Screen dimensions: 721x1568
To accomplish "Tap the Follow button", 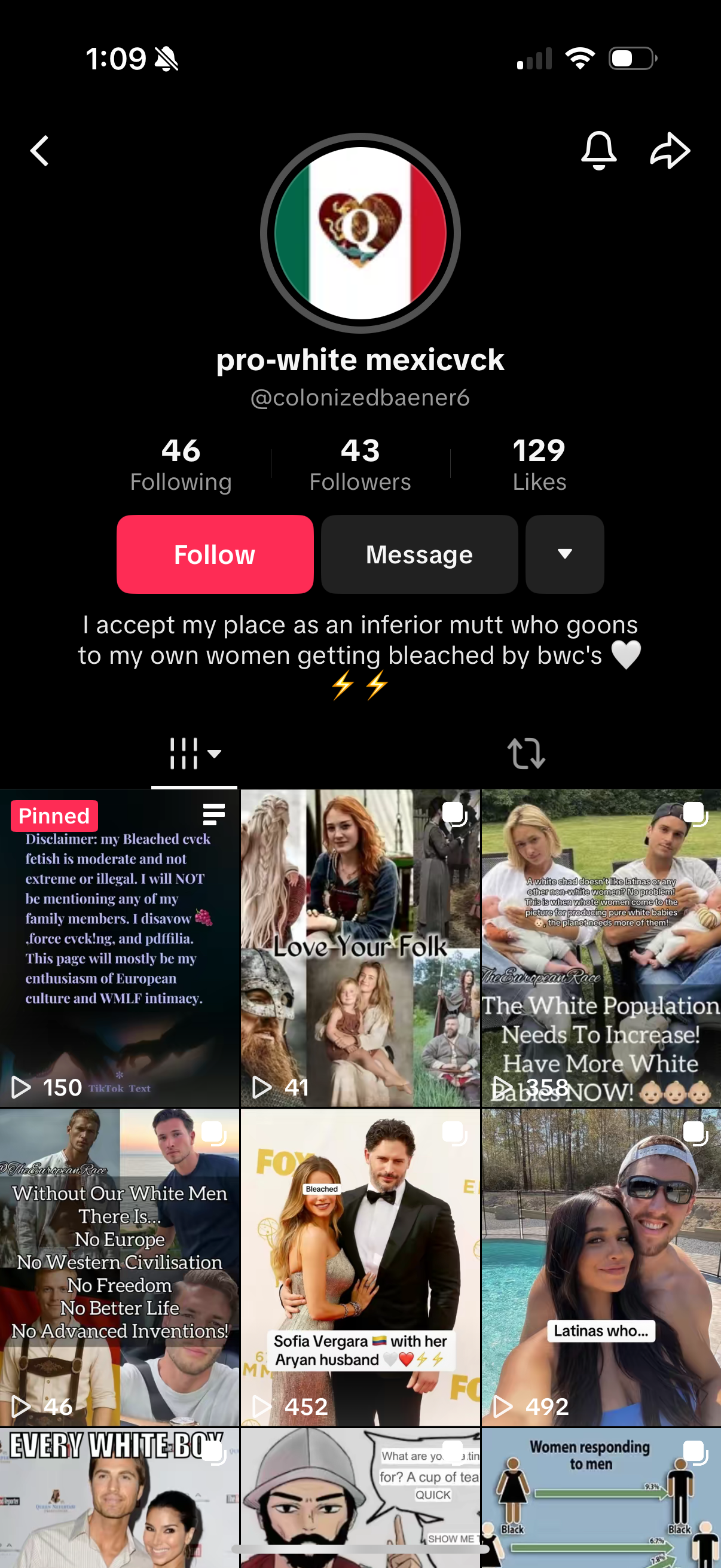I will coord(215,554).
